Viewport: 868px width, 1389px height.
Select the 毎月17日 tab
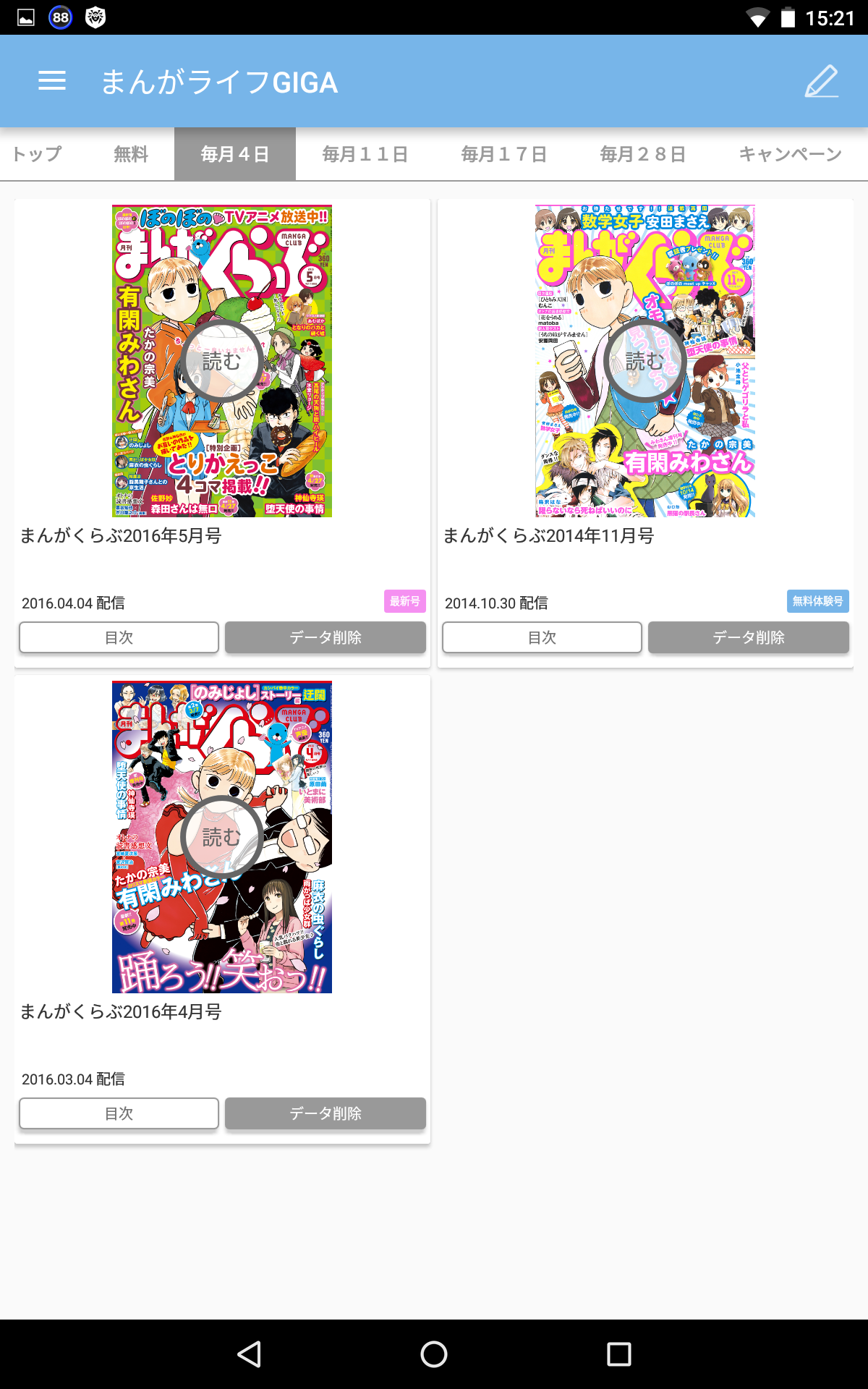pyautogui.click(x=504, y=154)
